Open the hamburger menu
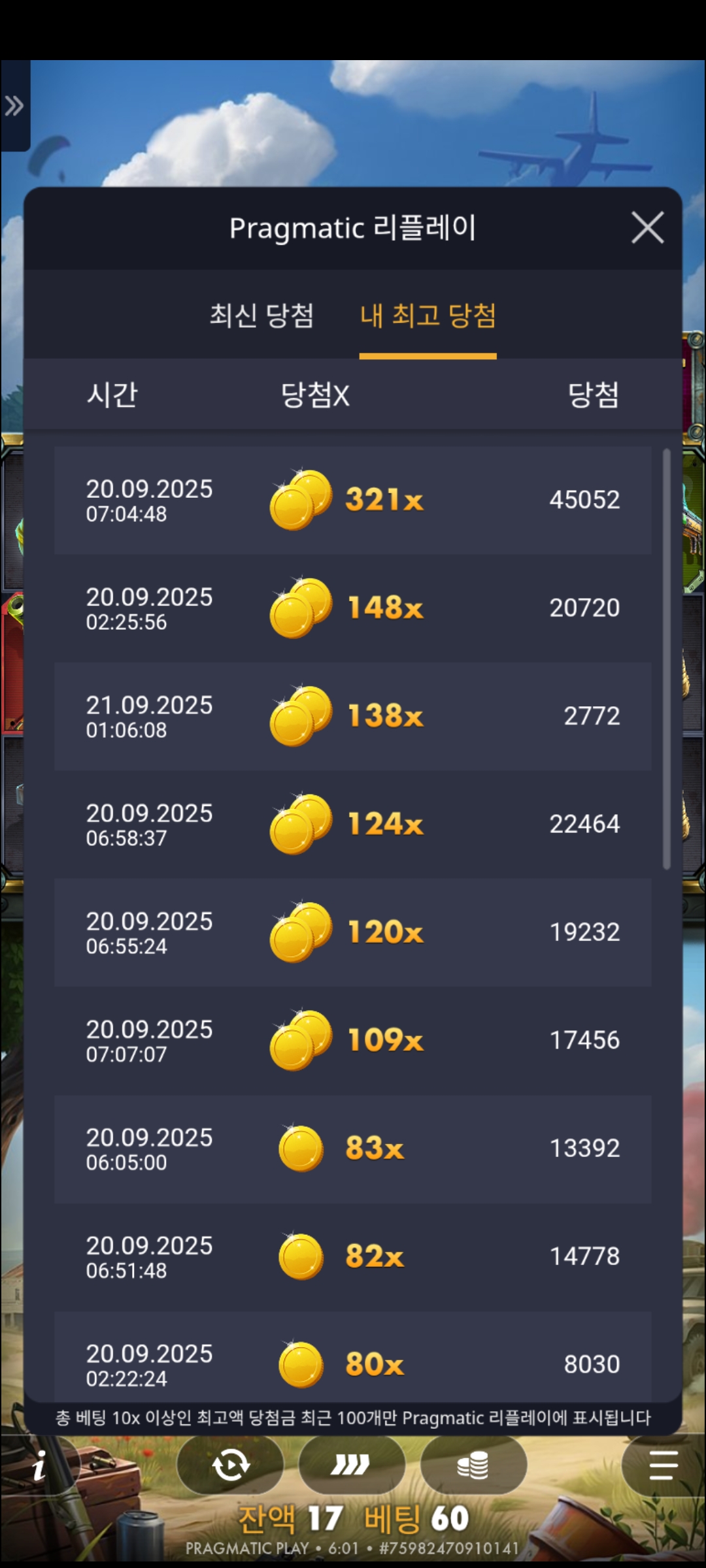Screen dimensions: 706x1568 663,1466
